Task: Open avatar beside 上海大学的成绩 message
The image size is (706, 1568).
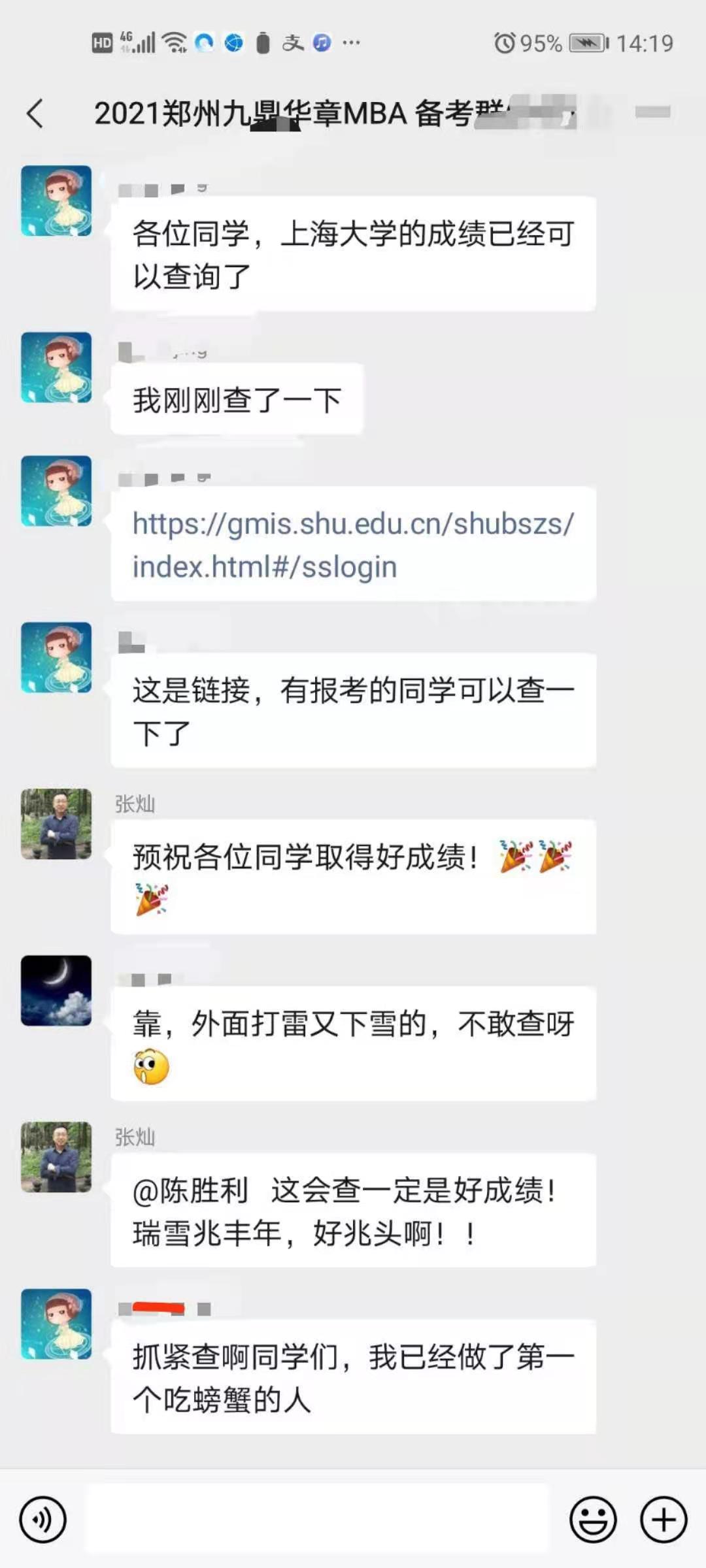Action: point(56,201)
